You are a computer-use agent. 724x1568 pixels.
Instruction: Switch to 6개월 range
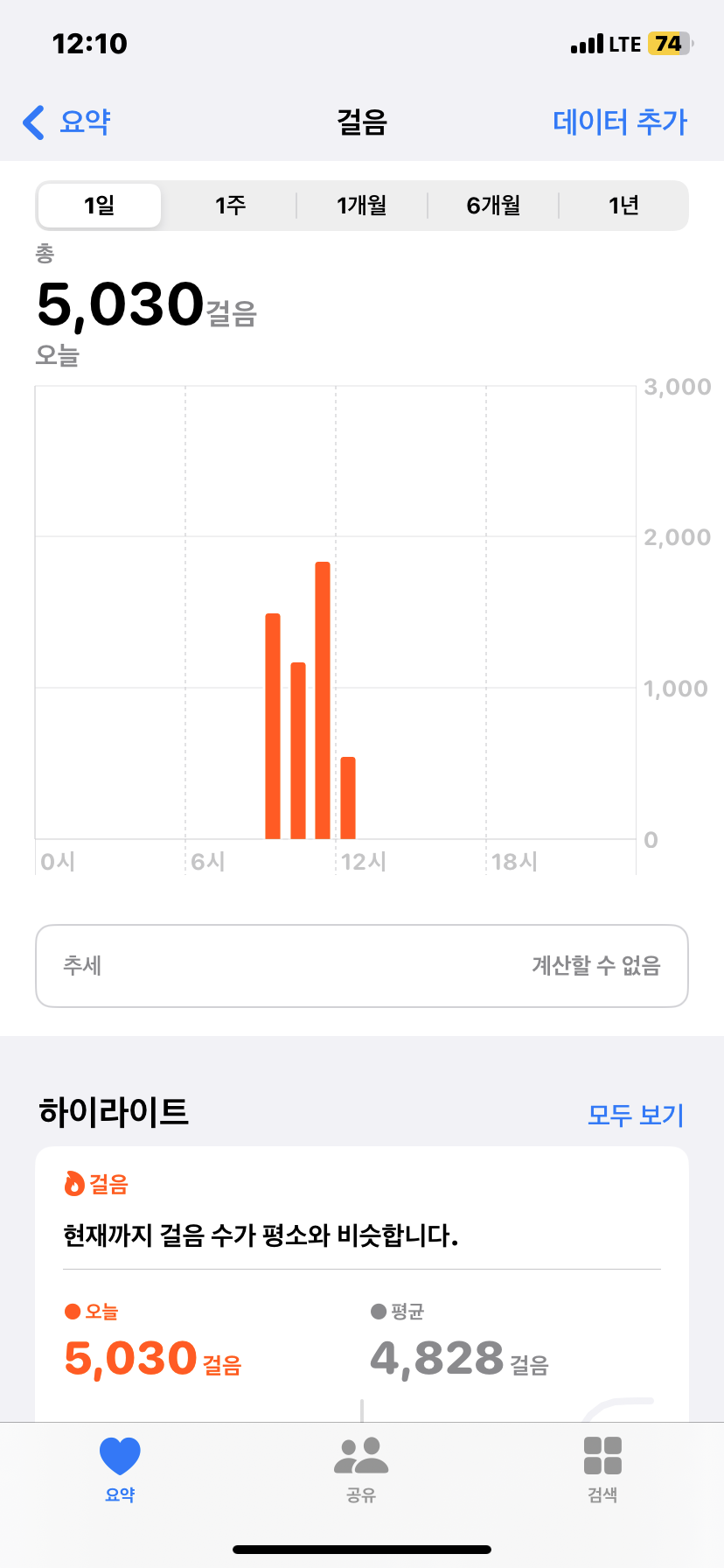pyautogui.click(x=493, y=206)
